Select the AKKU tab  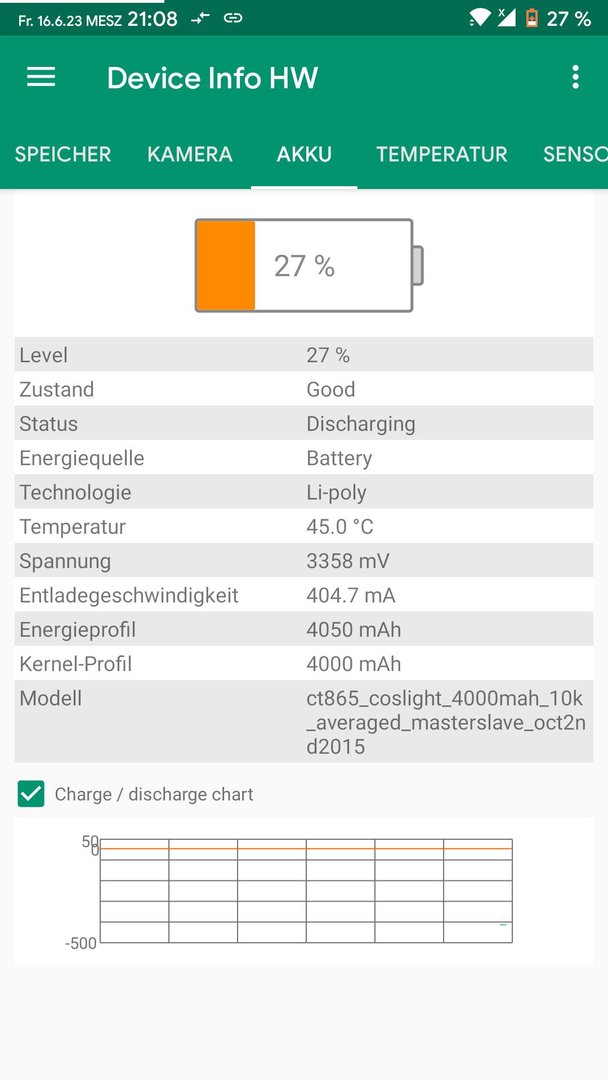(304, 154)
